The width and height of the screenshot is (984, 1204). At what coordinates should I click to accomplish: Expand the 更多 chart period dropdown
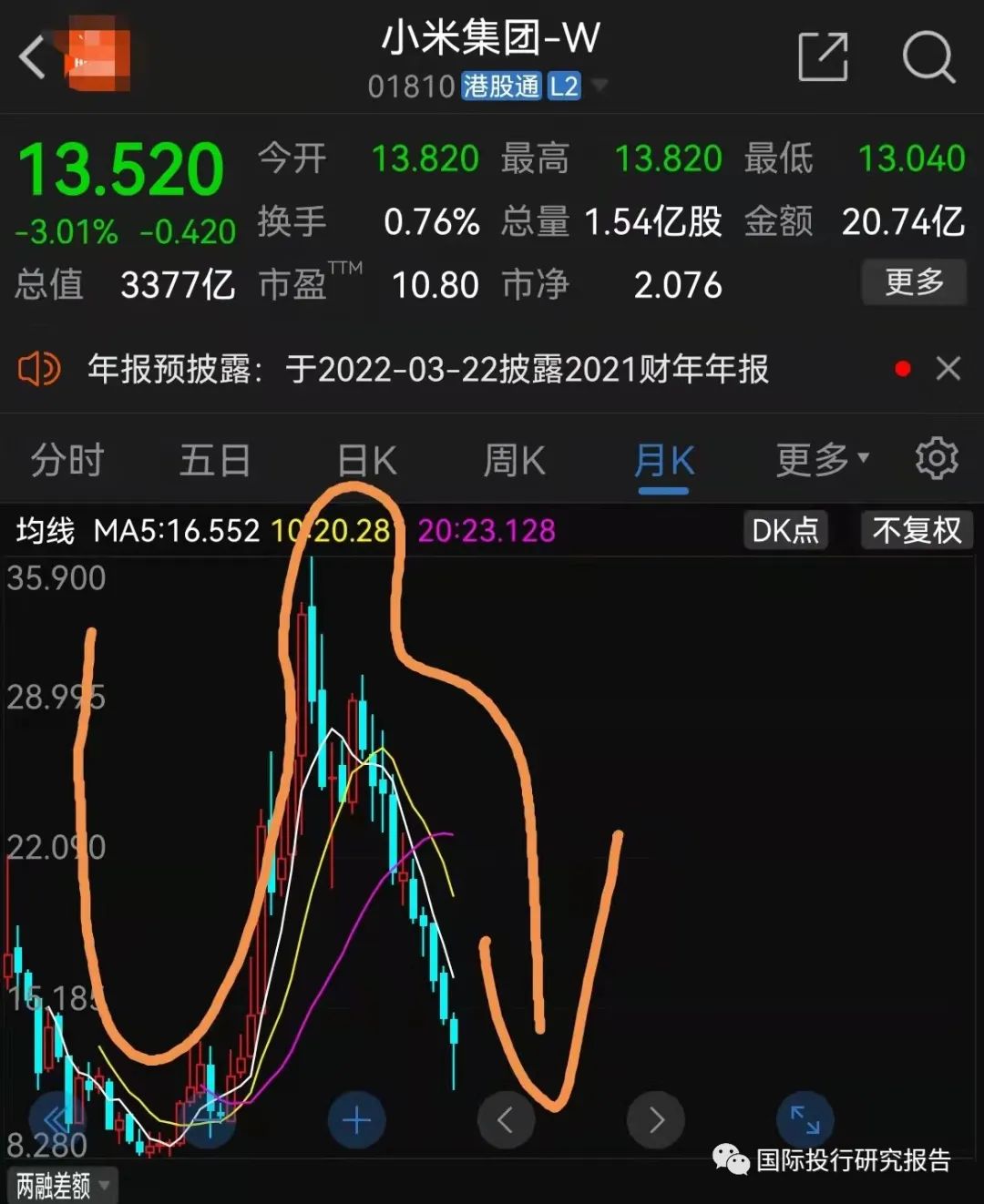click(823, 461)
